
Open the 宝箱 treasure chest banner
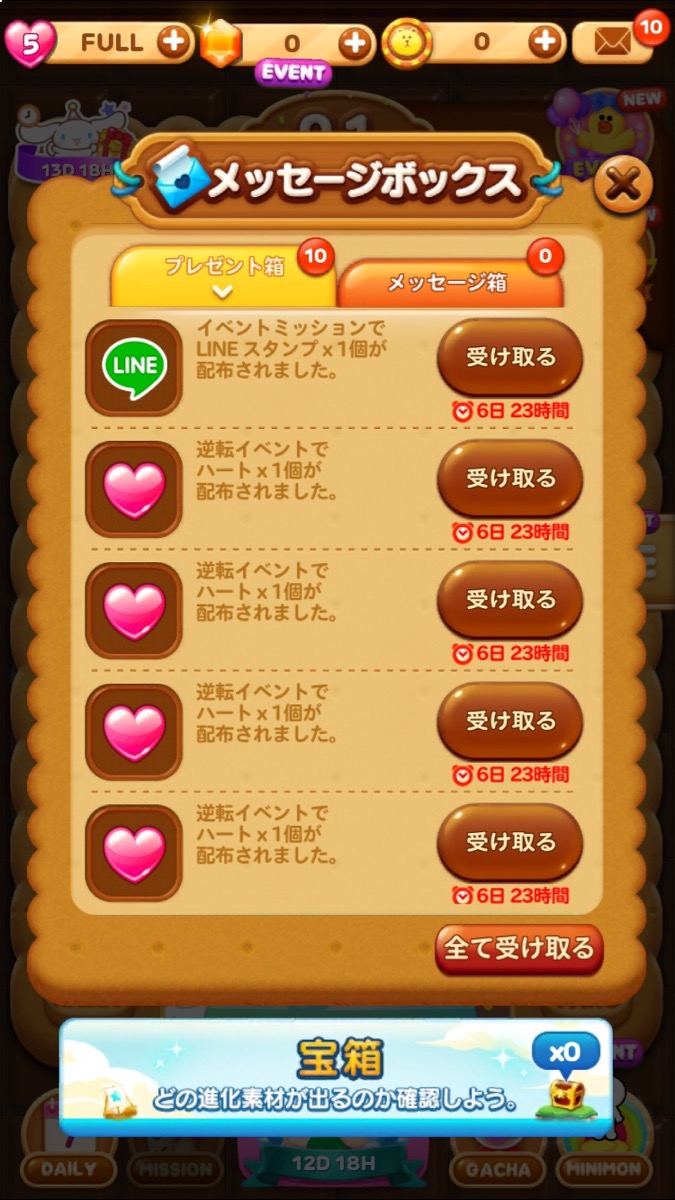click(336, 1076)
